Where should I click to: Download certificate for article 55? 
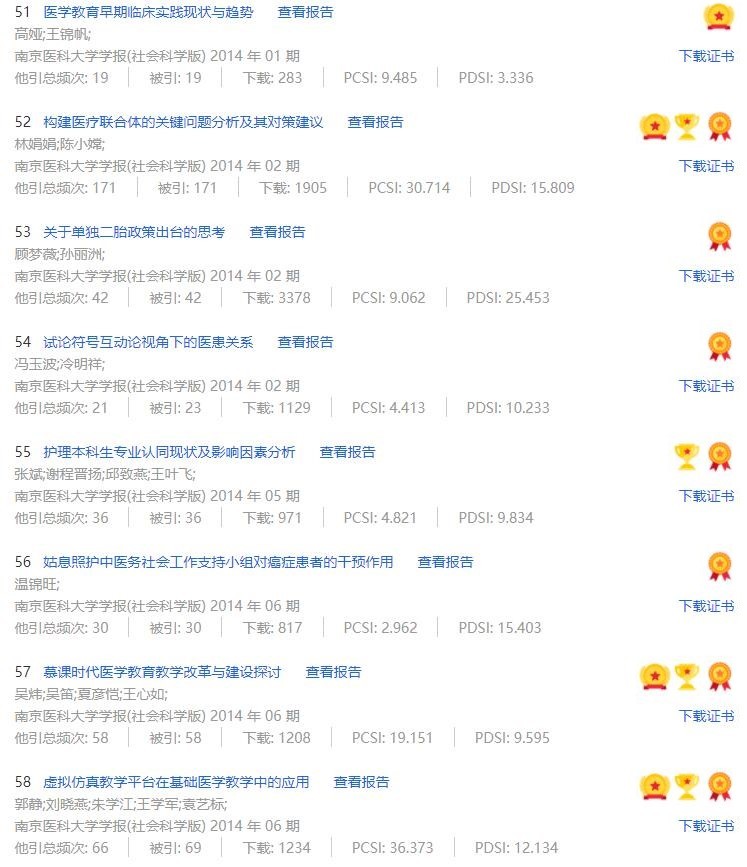coord(706,496)
